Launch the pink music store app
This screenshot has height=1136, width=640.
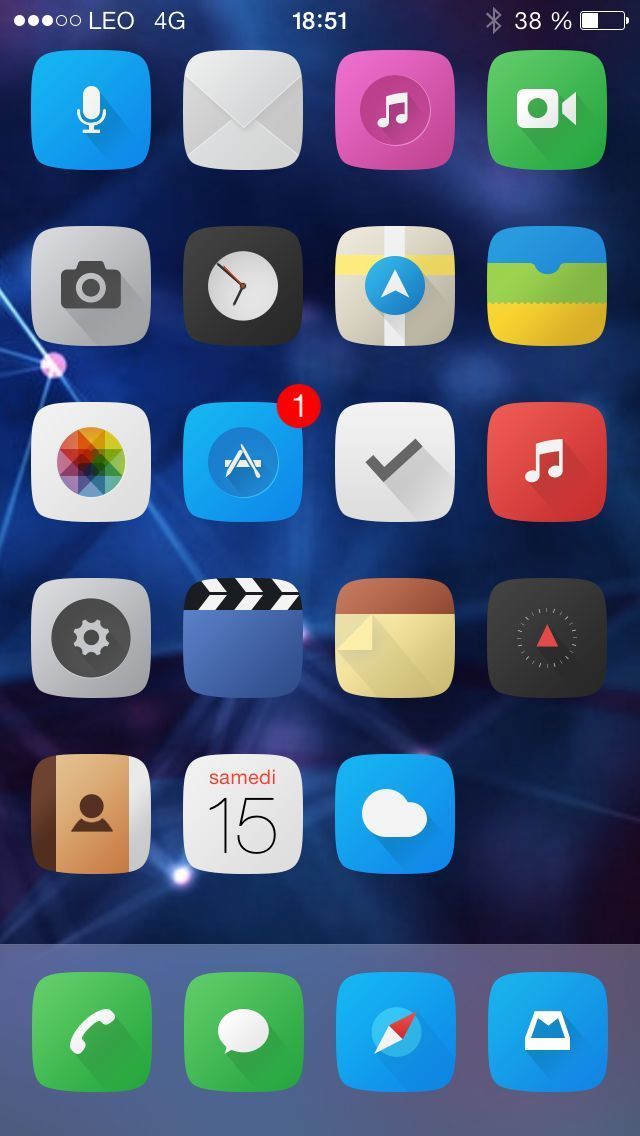(x=395, y=110)
